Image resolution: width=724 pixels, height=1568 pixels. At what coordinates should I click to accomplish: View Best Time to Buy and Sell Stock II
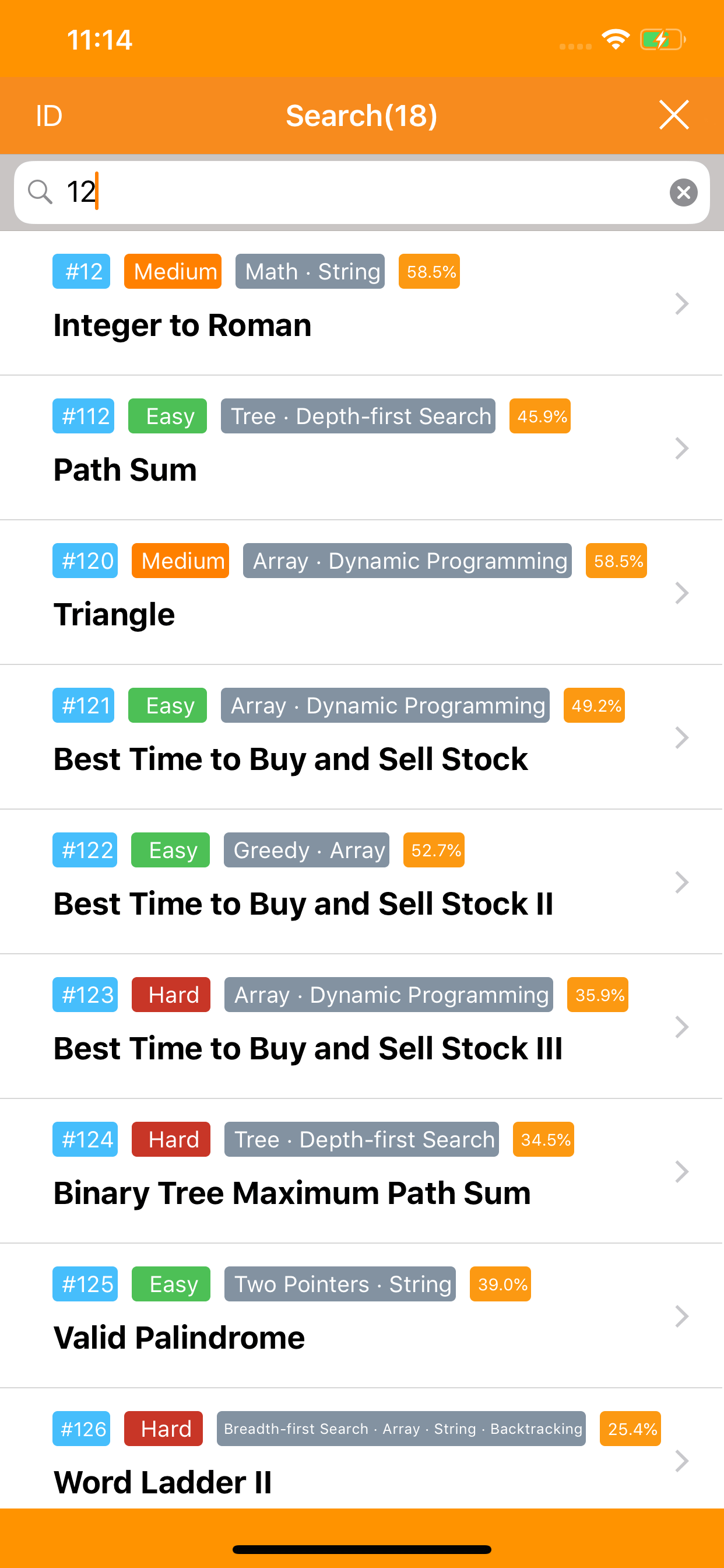(x=361, y=882)
